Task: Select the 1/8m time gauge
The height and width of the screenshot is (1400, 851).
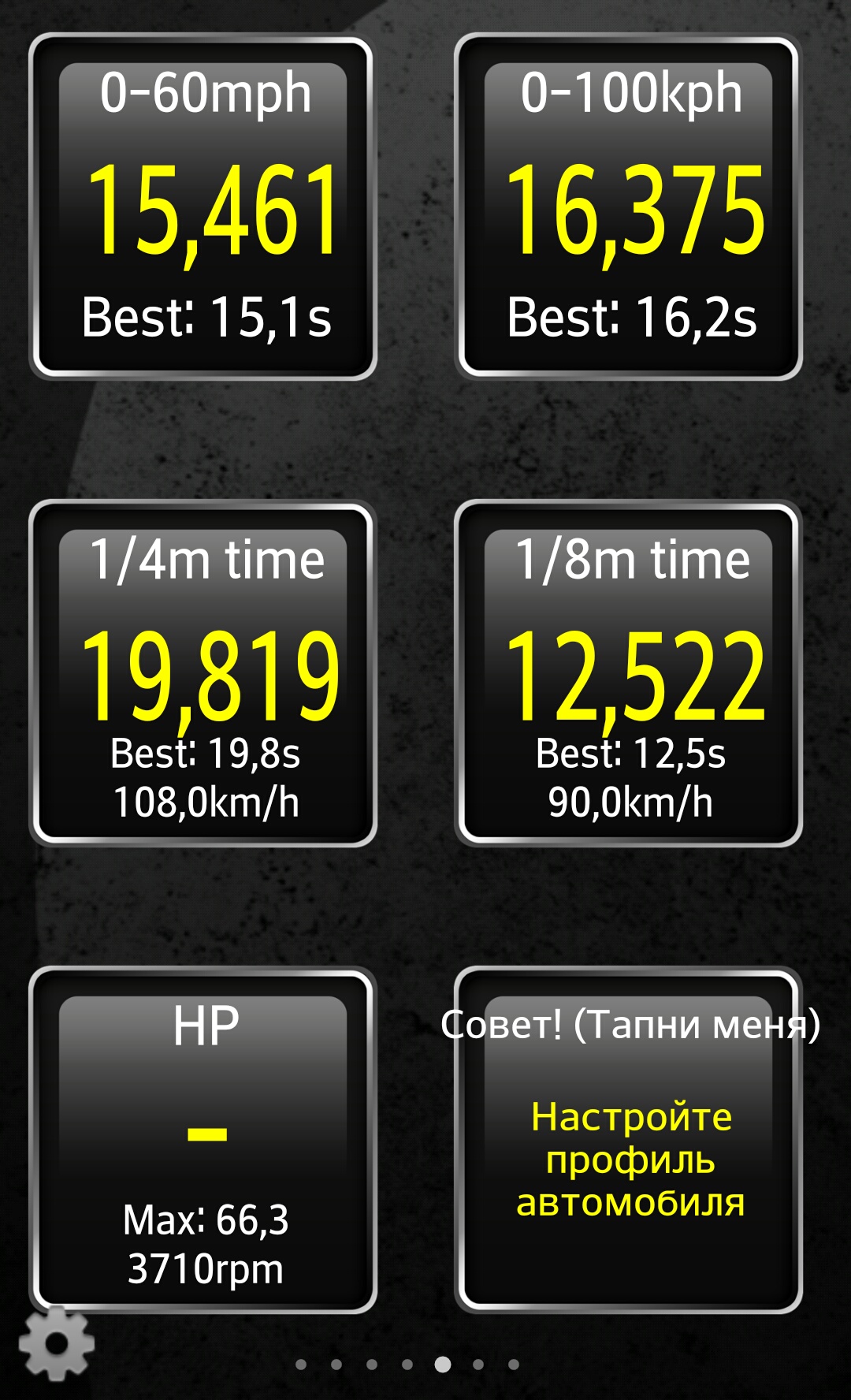Action: point(629,673)
